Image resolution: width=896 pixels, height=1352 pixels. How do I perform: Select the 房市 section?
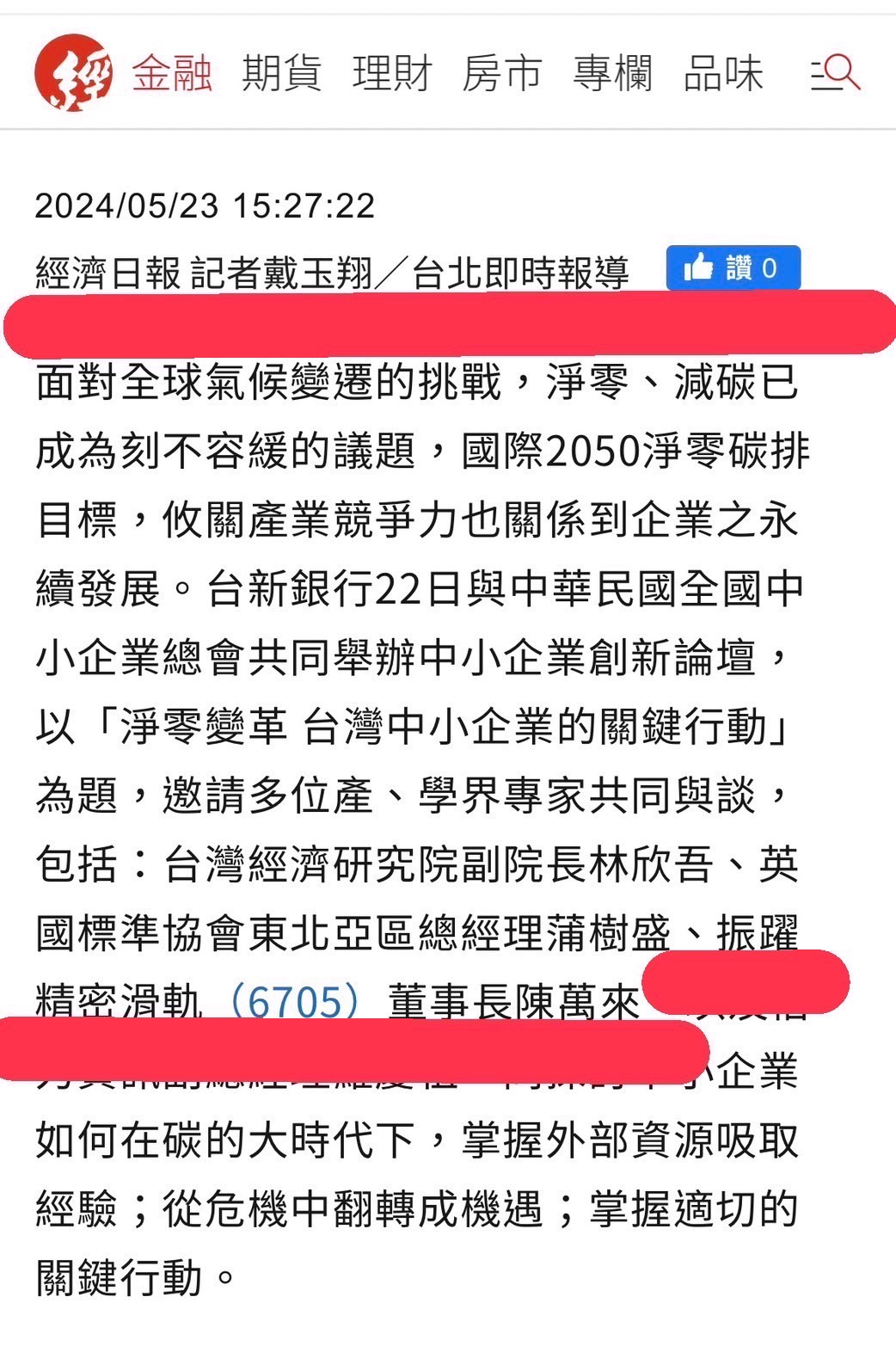click(x=502, y=73)
